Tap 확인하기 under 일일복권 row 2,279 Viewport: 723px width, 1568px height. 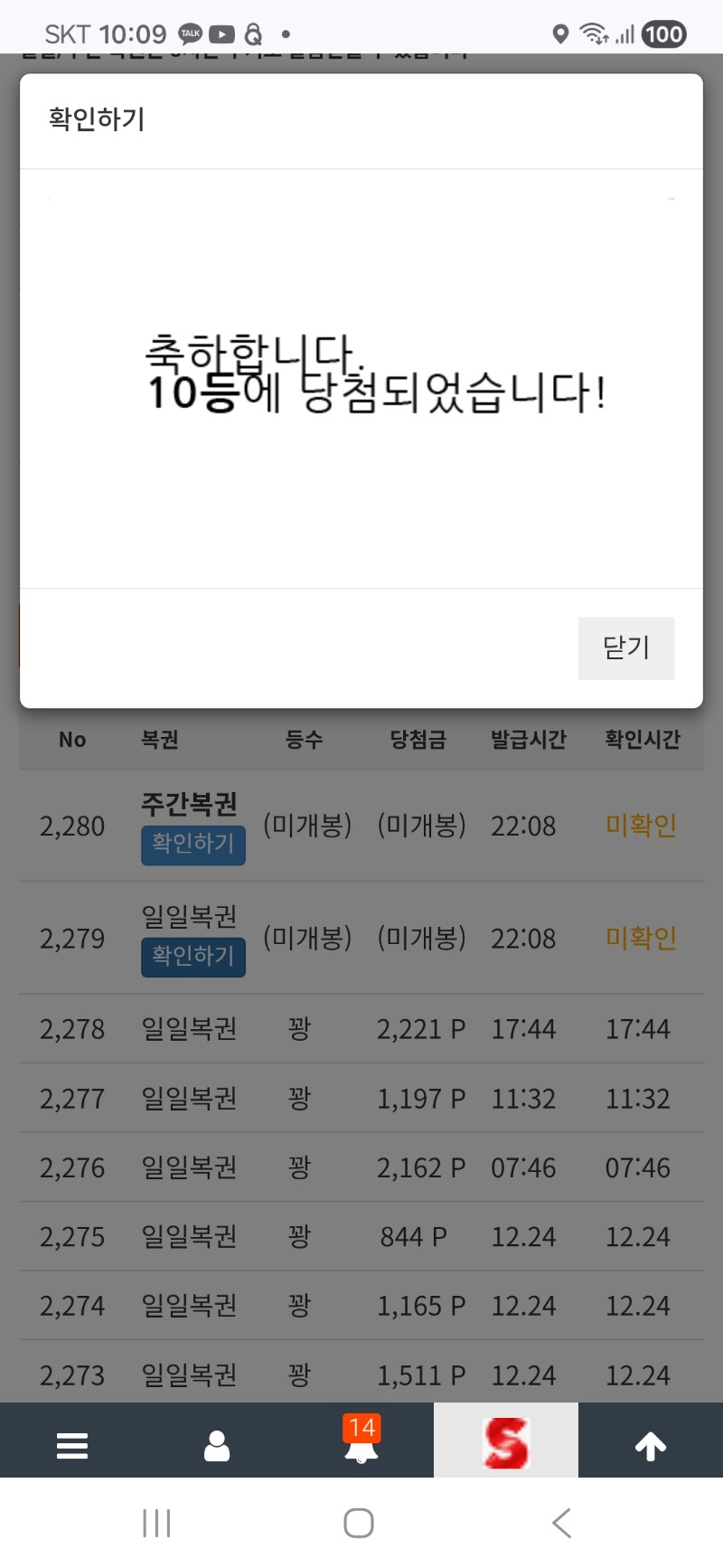pos(192,957)
